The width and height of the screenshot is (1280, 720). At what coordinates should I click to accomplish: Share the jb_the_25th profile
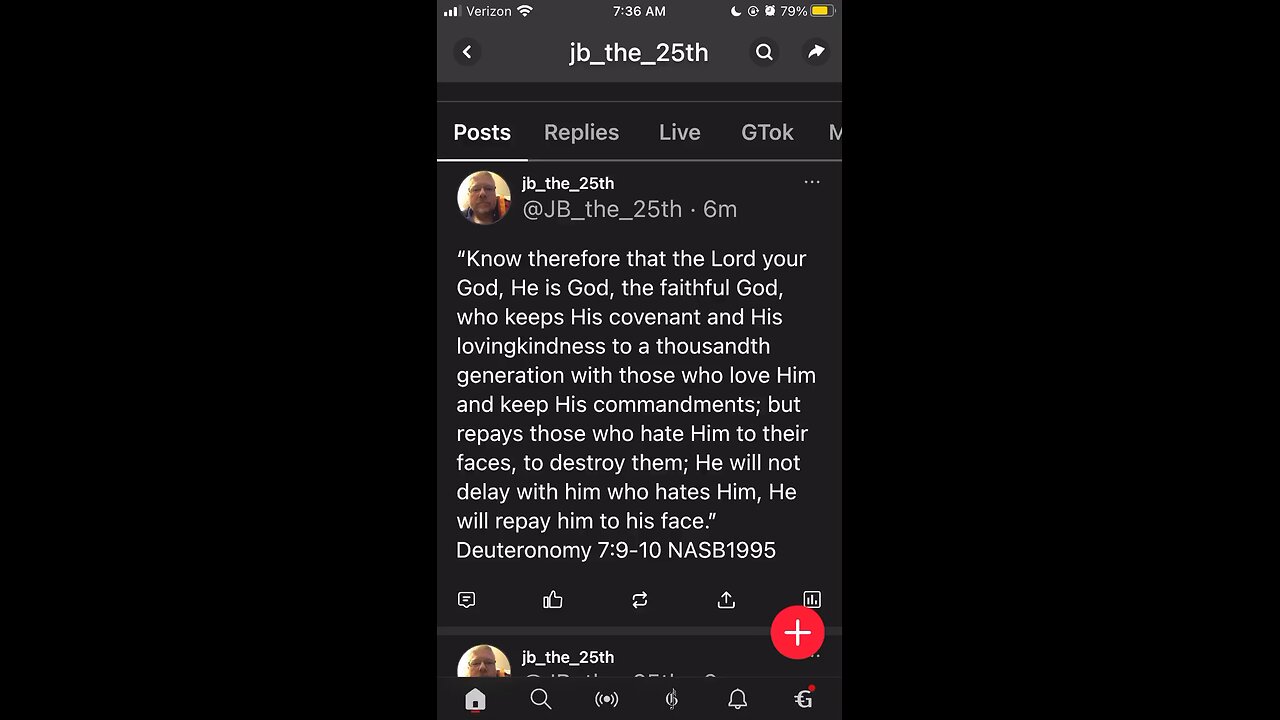(816, 52)
